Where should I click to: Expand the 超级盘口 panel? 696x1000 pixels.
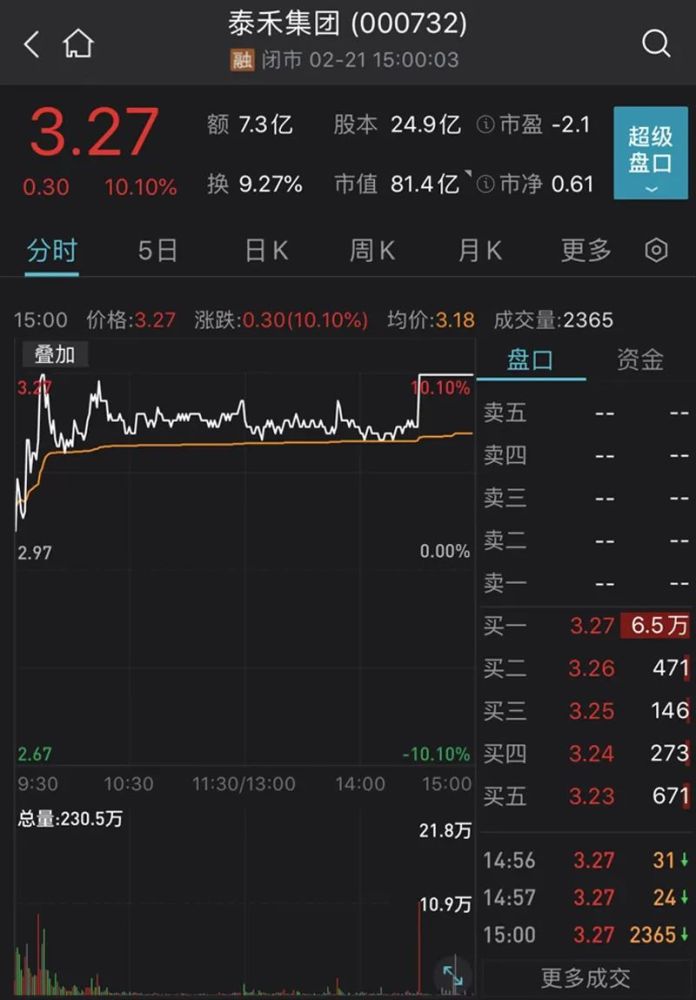pos(650,153)
